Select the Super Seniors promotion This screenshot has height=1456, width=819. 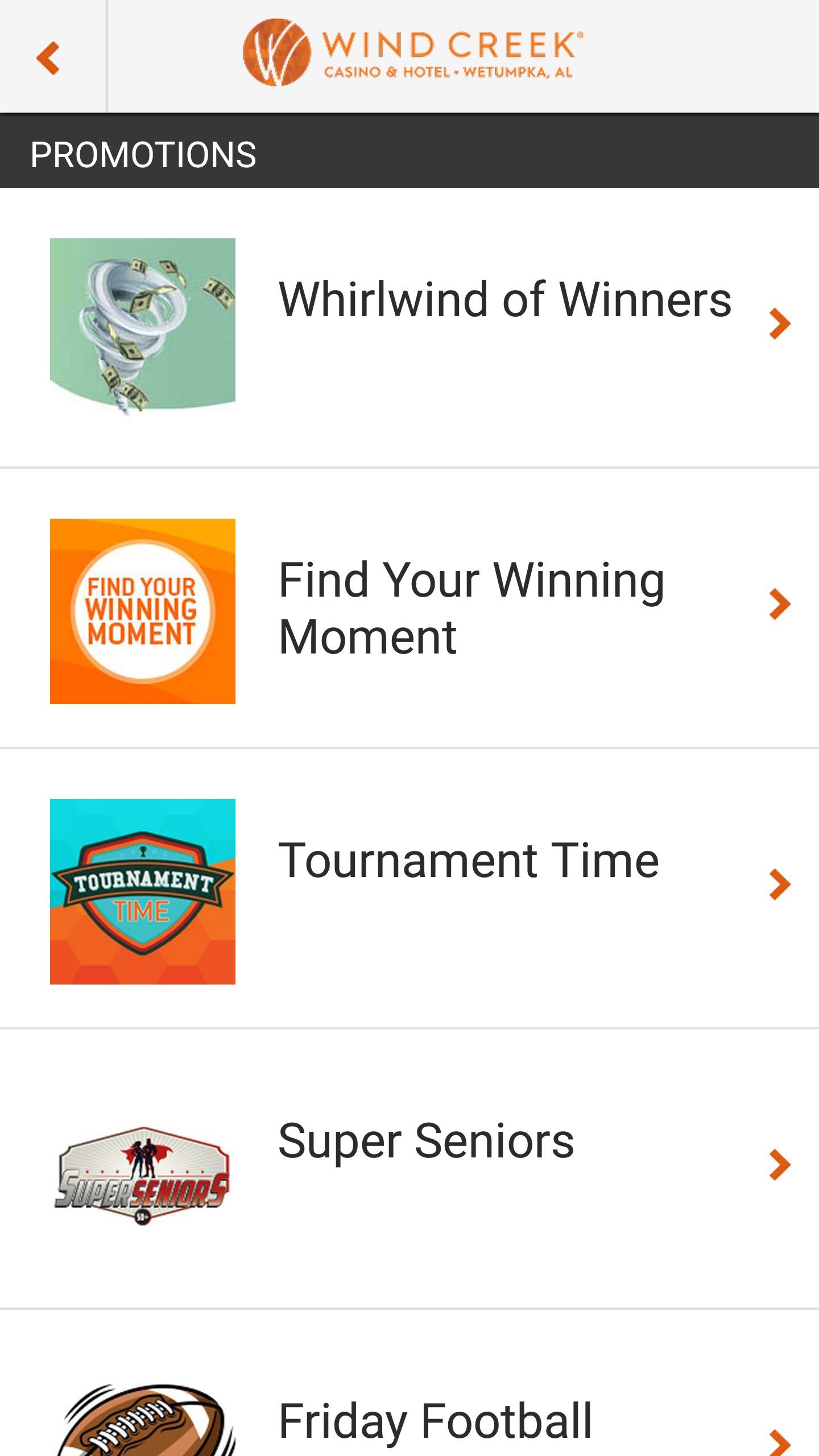pyautogui.click(x=409, y=1169)
